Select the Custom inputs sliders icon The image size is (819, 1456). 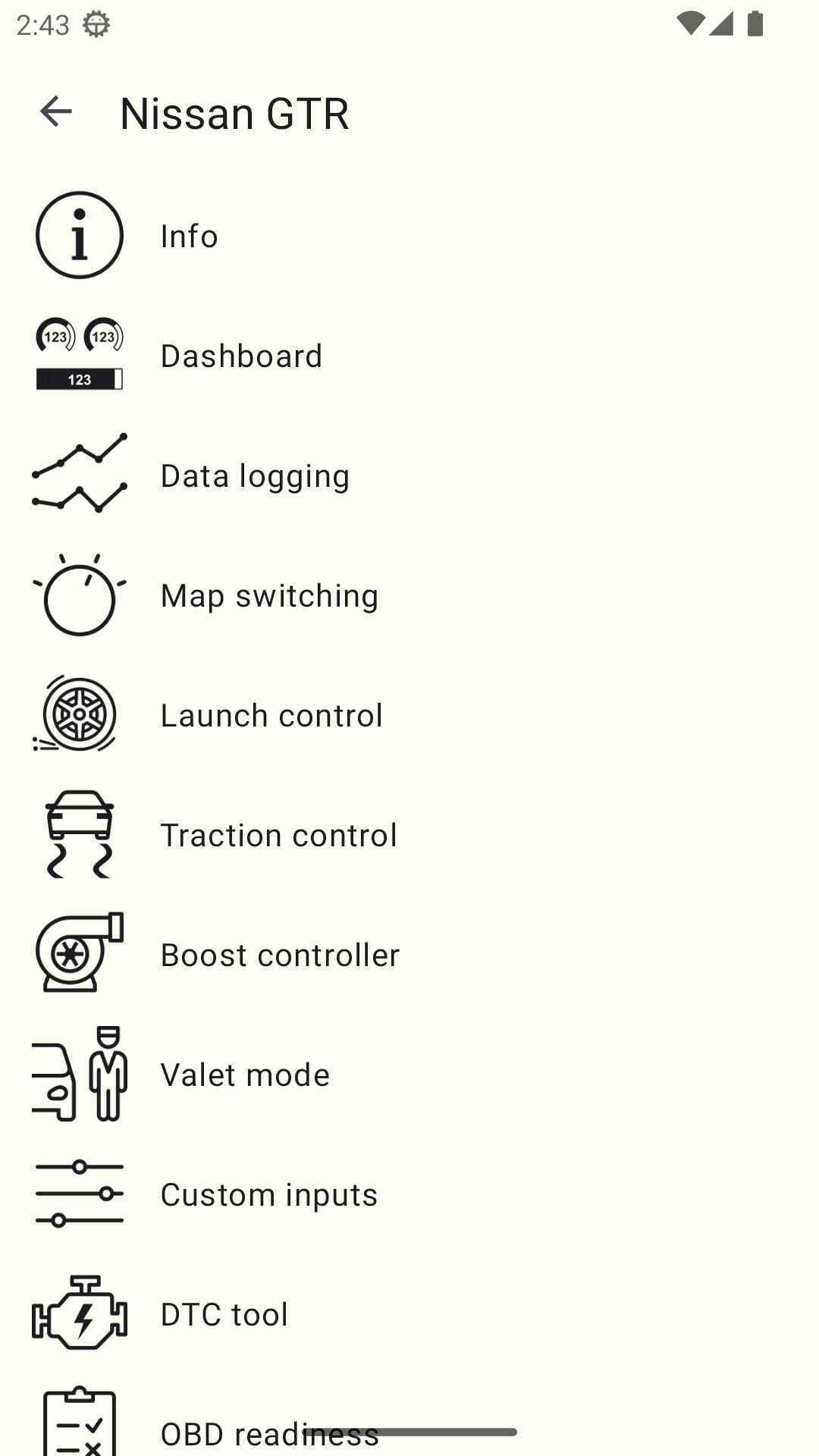coord(79,1193)
